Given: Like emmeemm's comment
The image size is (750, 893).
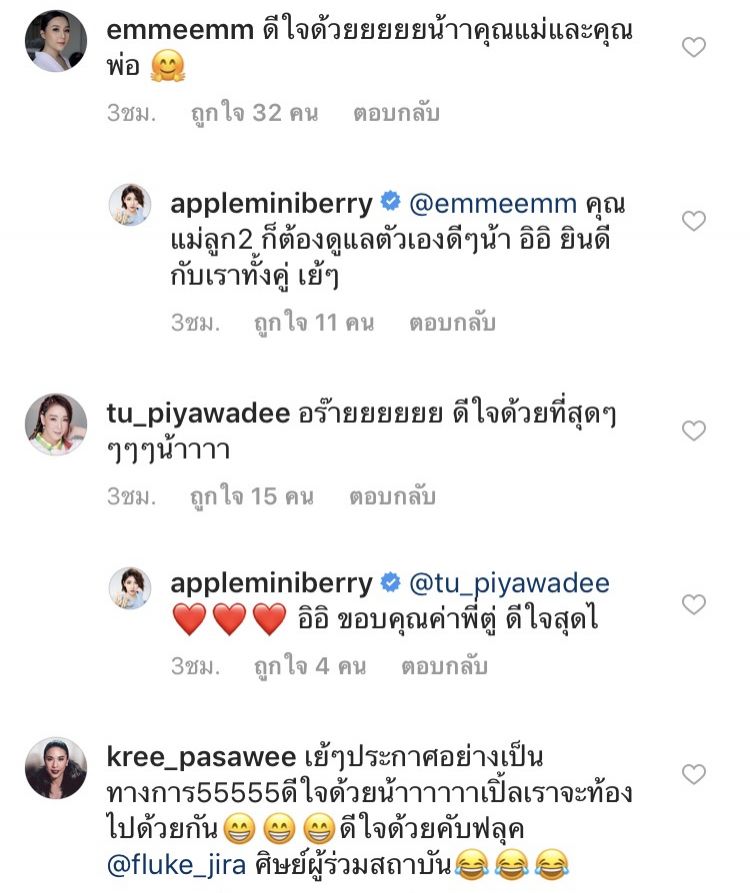Looking at the screenshot, I should (x=693, y=46).
